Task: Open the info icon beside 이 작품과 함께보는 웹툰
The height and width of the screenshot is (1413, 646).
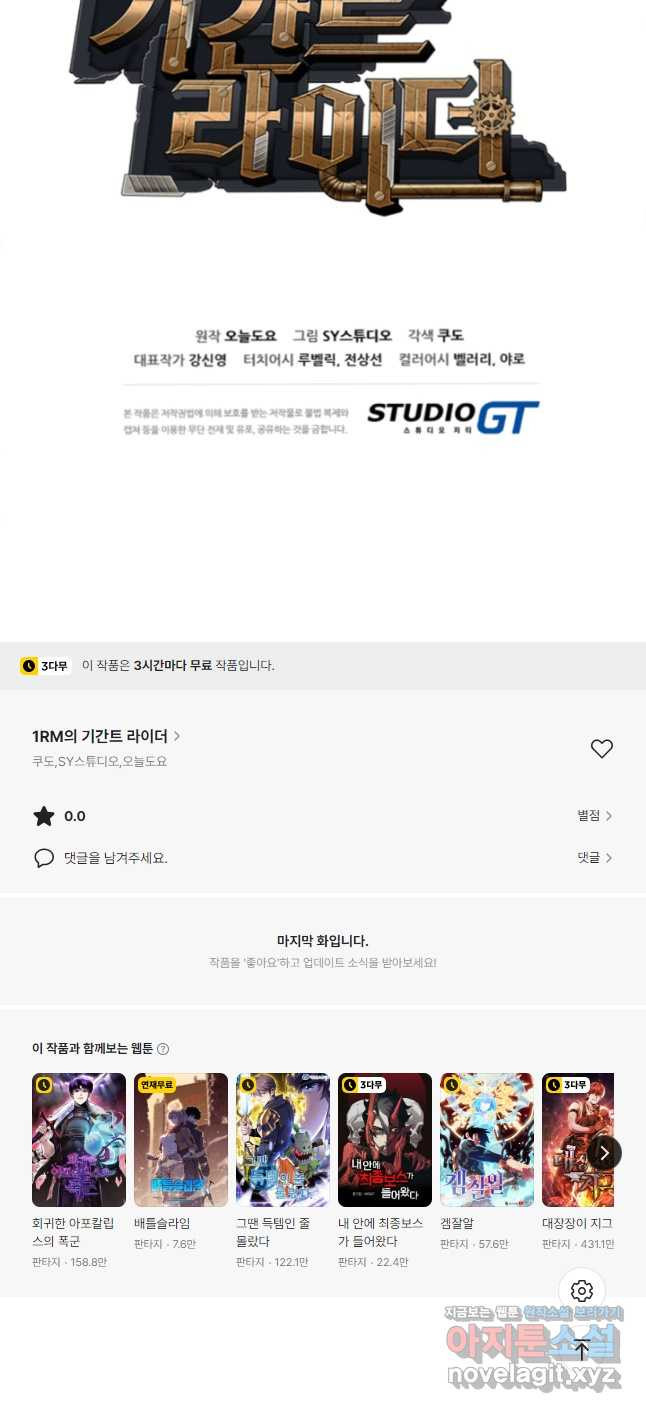Action: [163, 1049]
